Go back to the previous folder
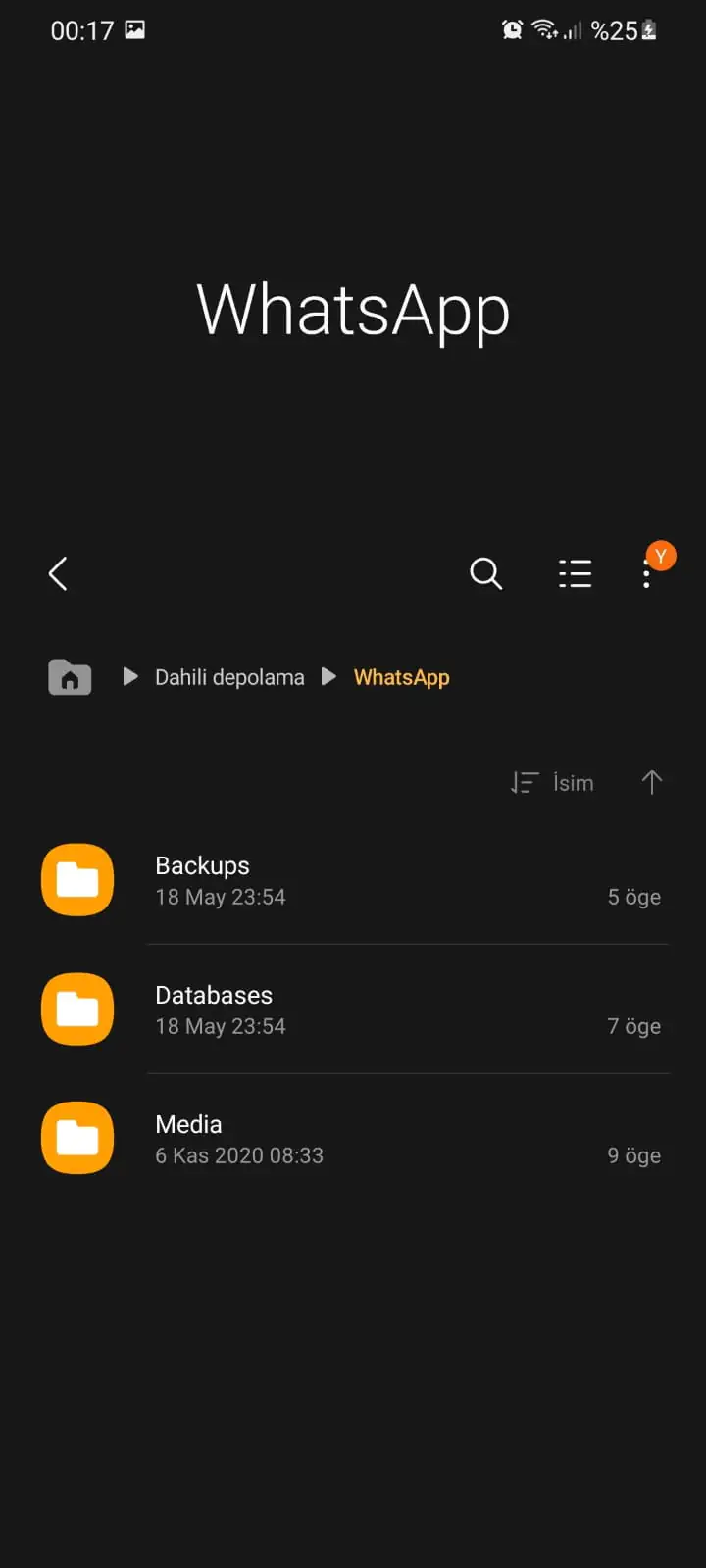 58,573
